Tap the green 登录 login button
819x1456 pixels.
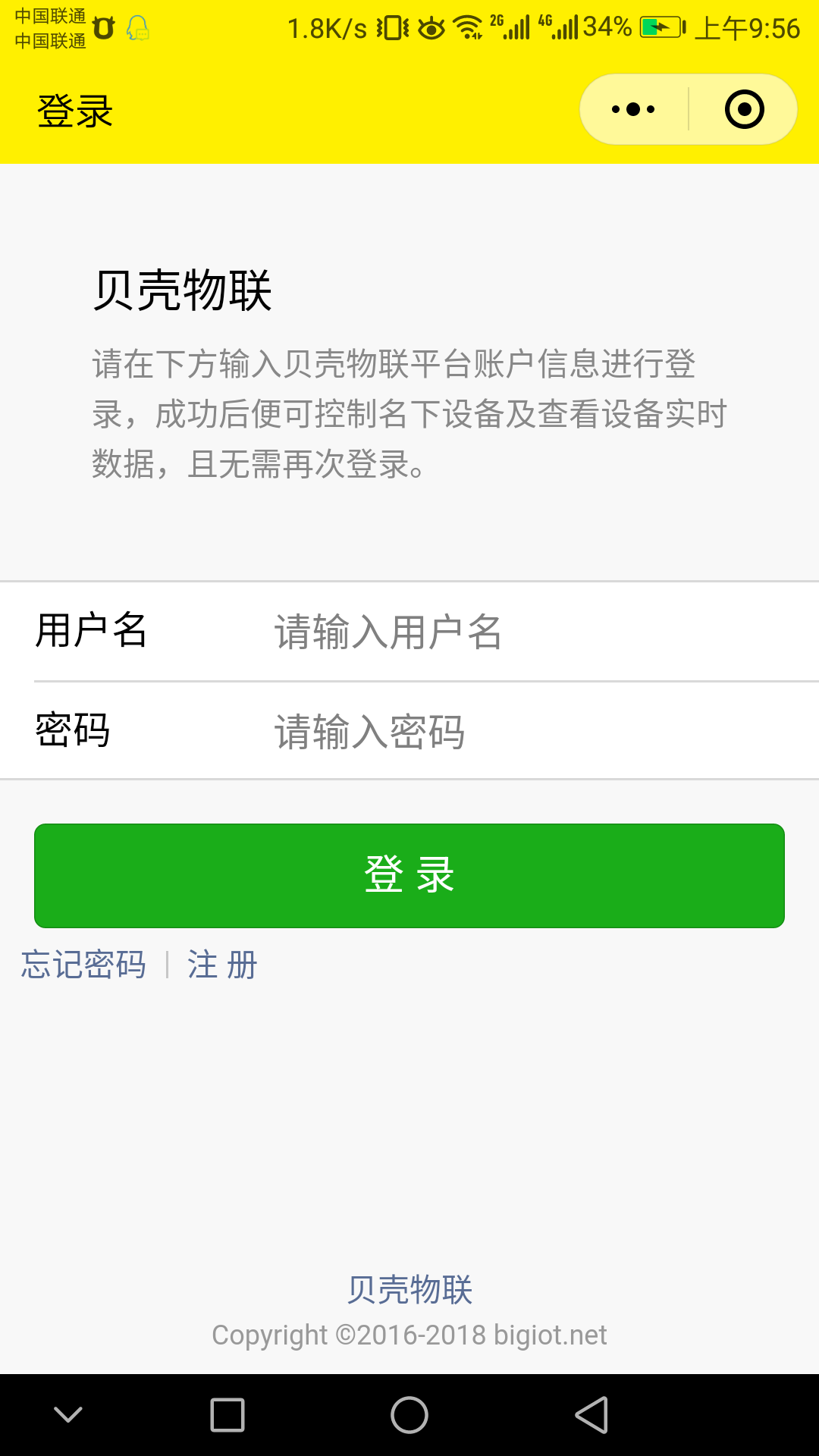pyautogui.click(x=409, y=875)
